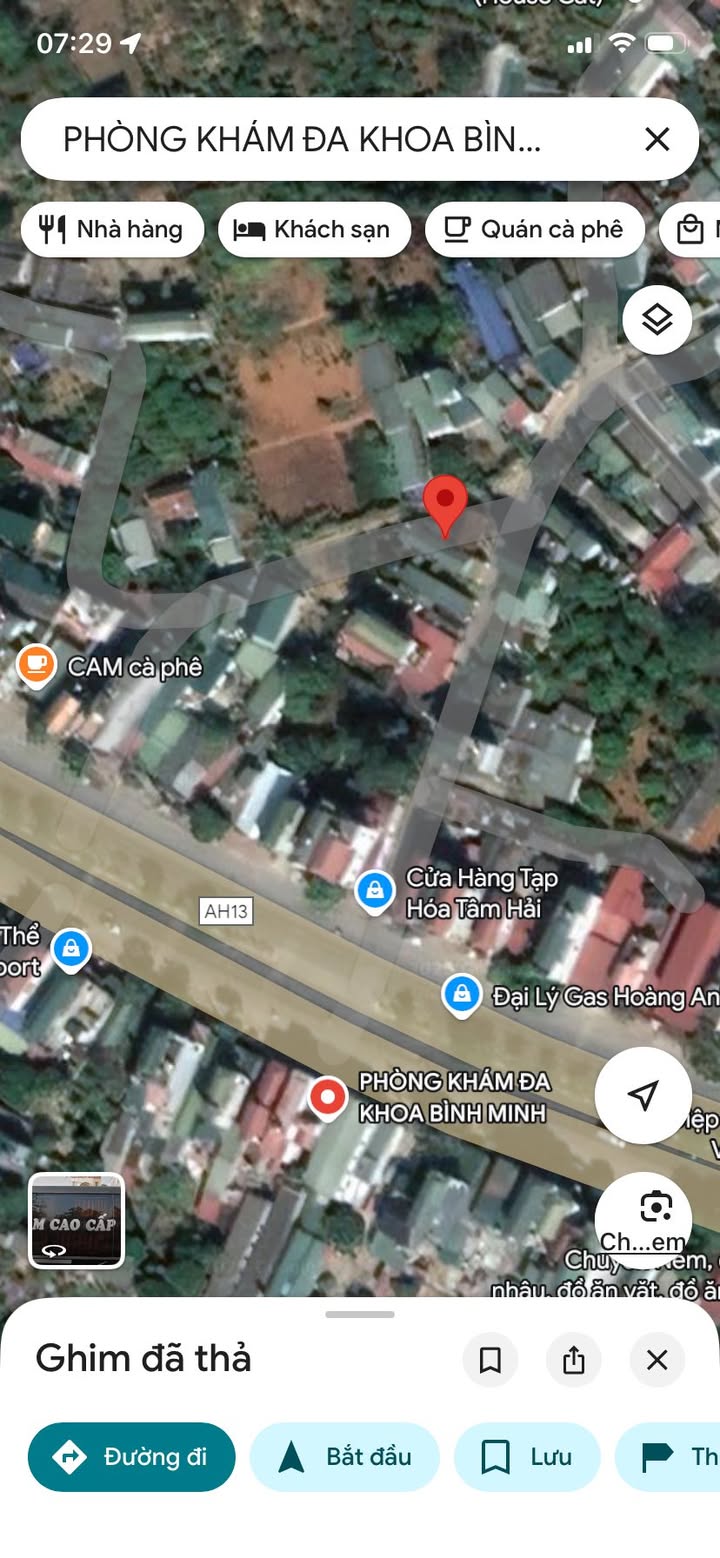This screenshot has width=720, height=1558.
Task: Clear the search query with the X
Action: coord(657,139)
